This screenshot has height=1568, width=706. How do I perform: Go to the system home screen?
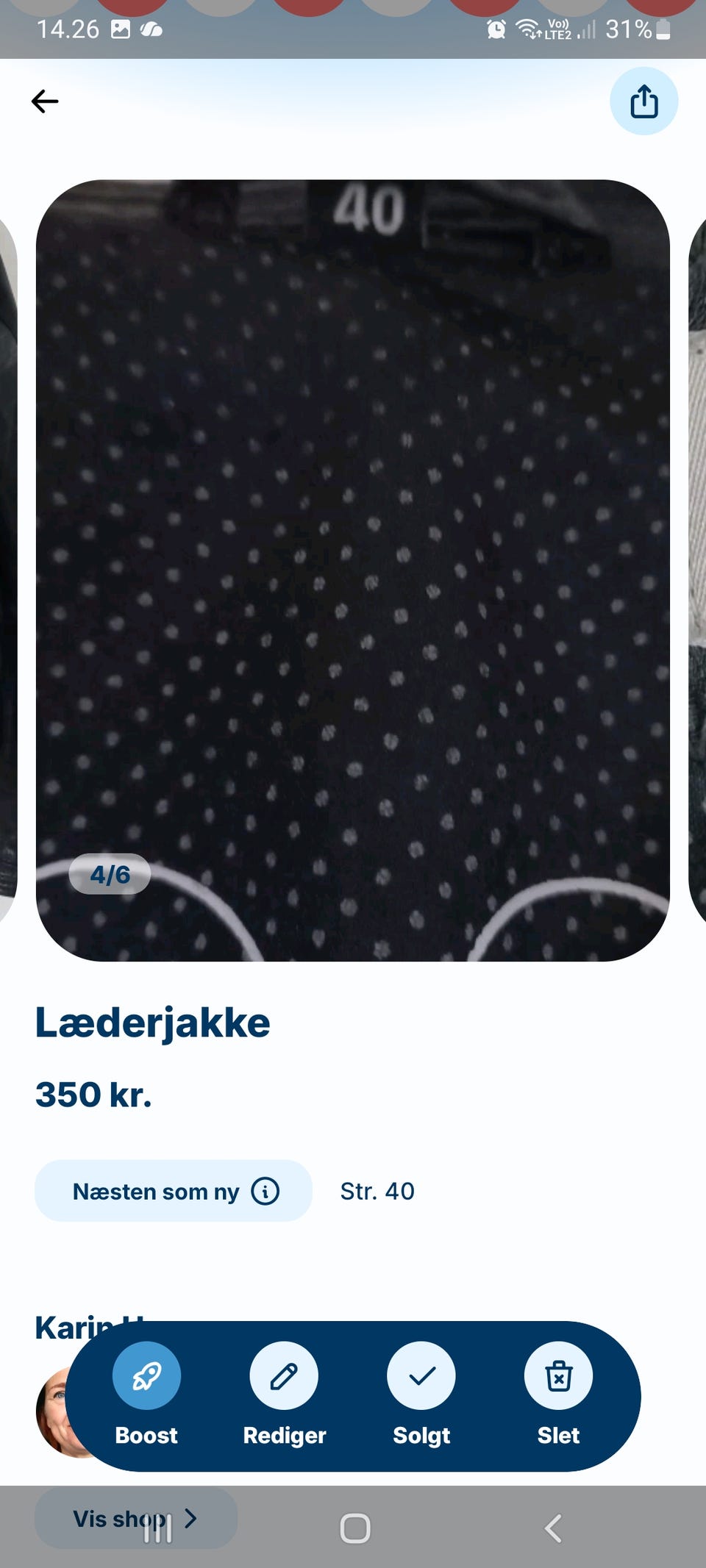[x=354, y=1529]
